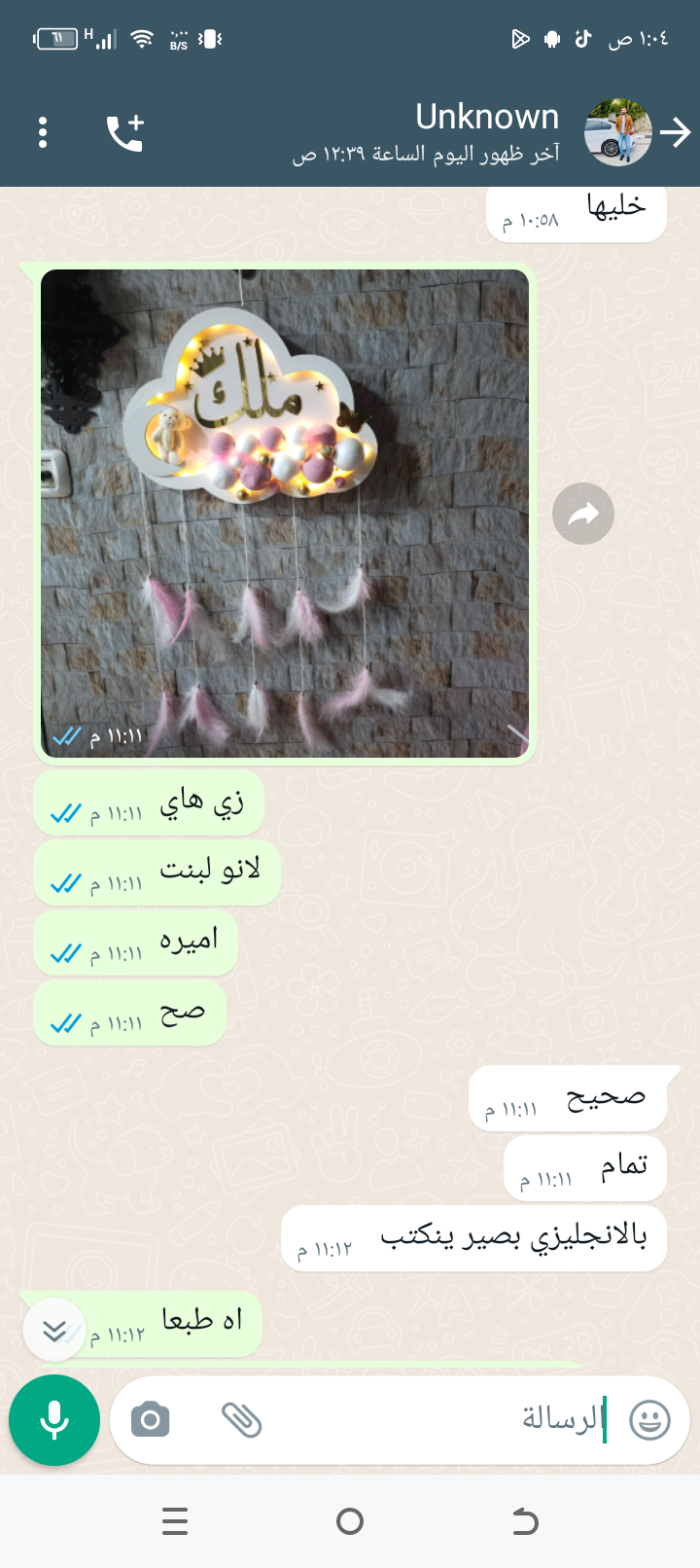The width and height of the screenshot is (700, 1568).
Task: Open the Unknown contact's profile picture
Action: 618,132
